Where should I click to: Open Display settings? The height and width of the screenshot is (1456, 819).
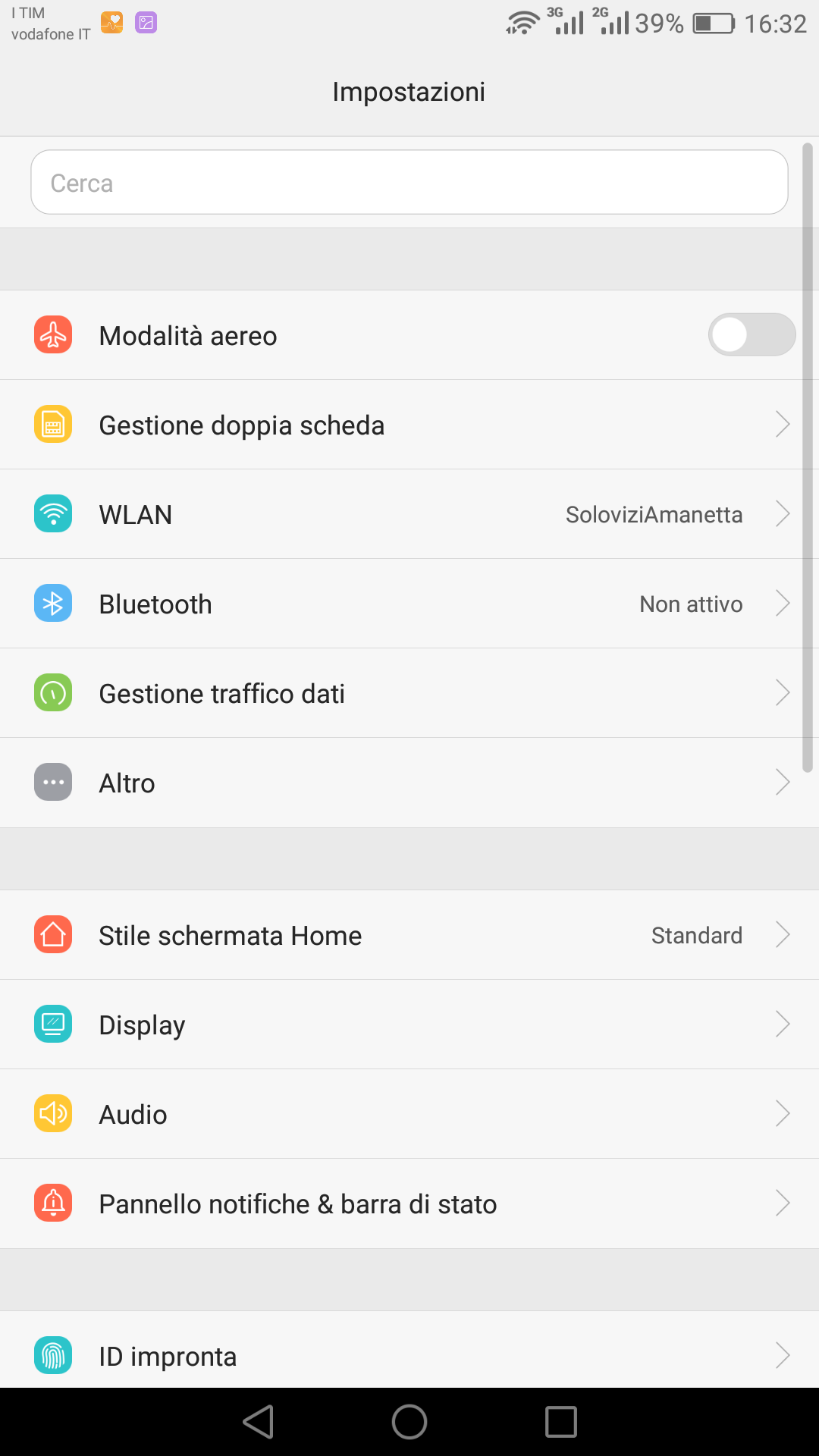pos(409,1025)
